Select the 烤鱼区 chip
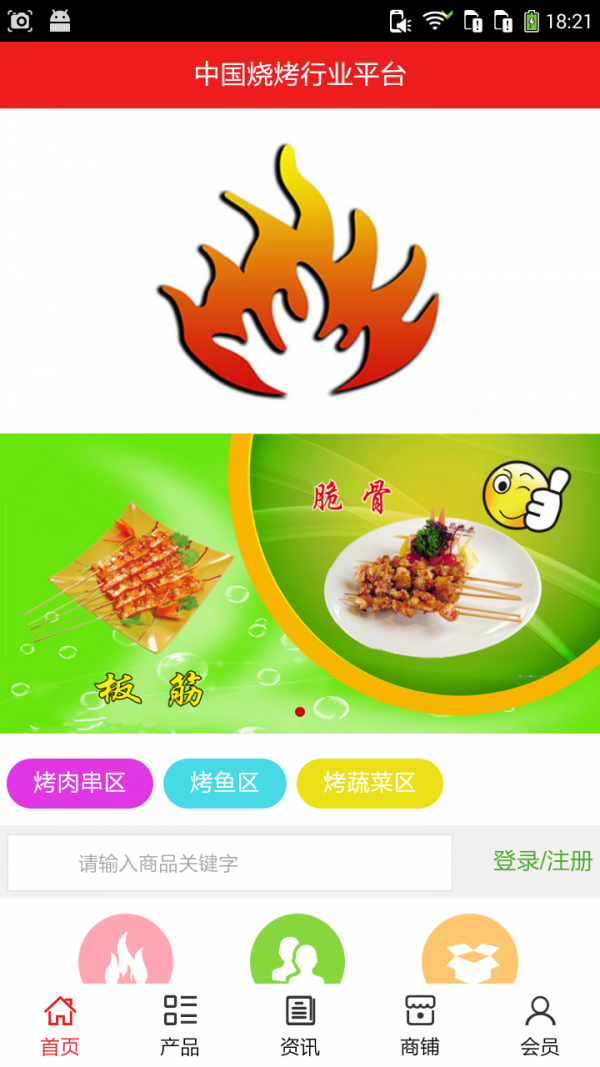The width and height of the screenshot is (600, 1067). click(x=225, y=783)
